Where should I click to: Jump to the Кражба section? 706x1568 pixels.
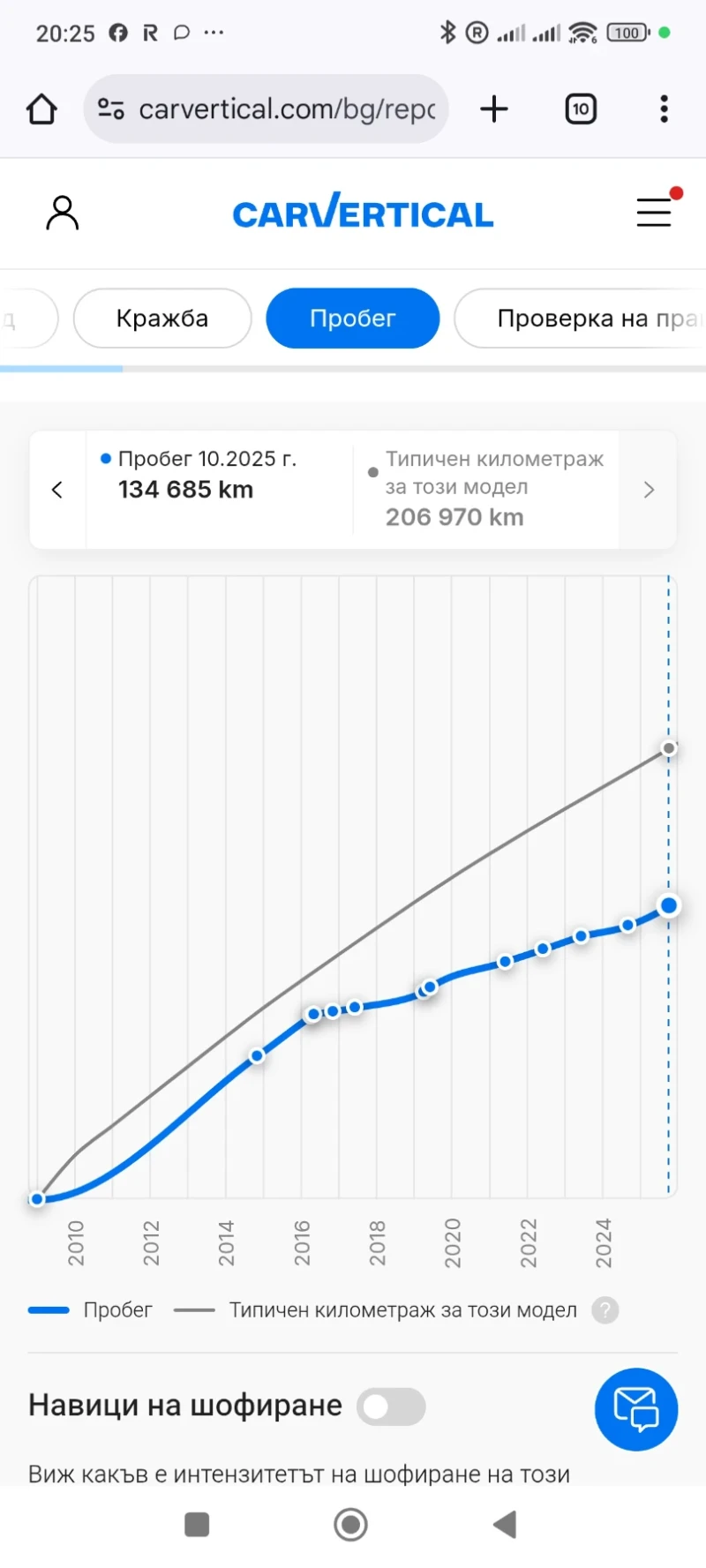(162, 319)
